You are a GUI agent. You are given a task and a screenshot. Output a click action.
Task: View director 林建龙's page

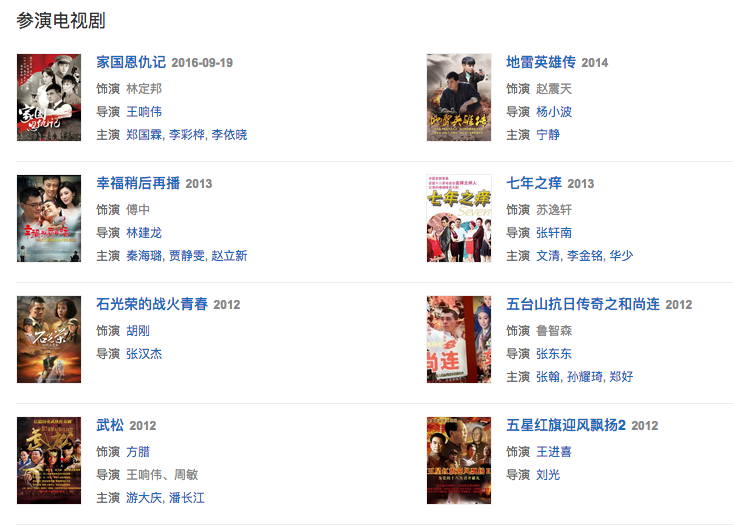143,232
